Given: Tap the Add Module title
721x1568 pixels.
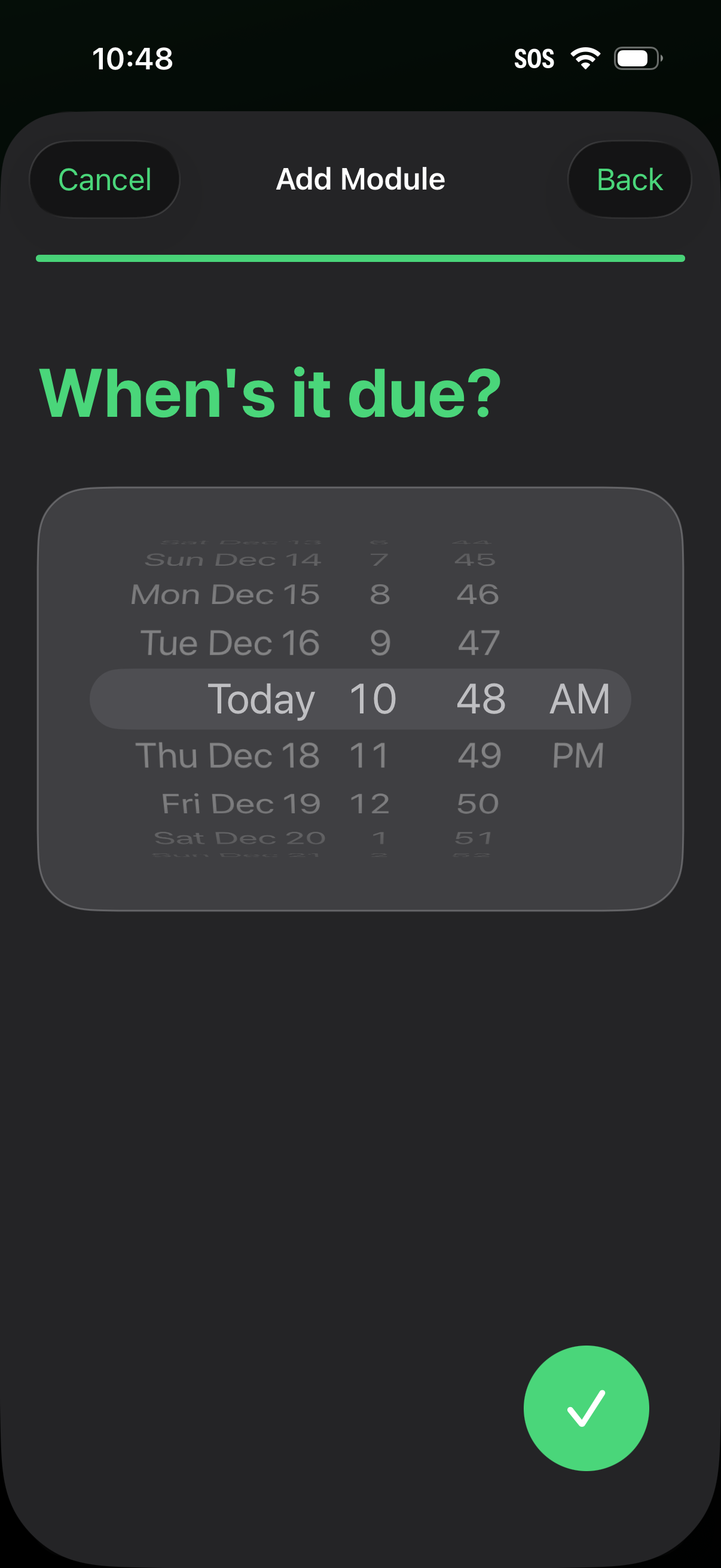Looking at the screenshot, I should coord(360,179).
